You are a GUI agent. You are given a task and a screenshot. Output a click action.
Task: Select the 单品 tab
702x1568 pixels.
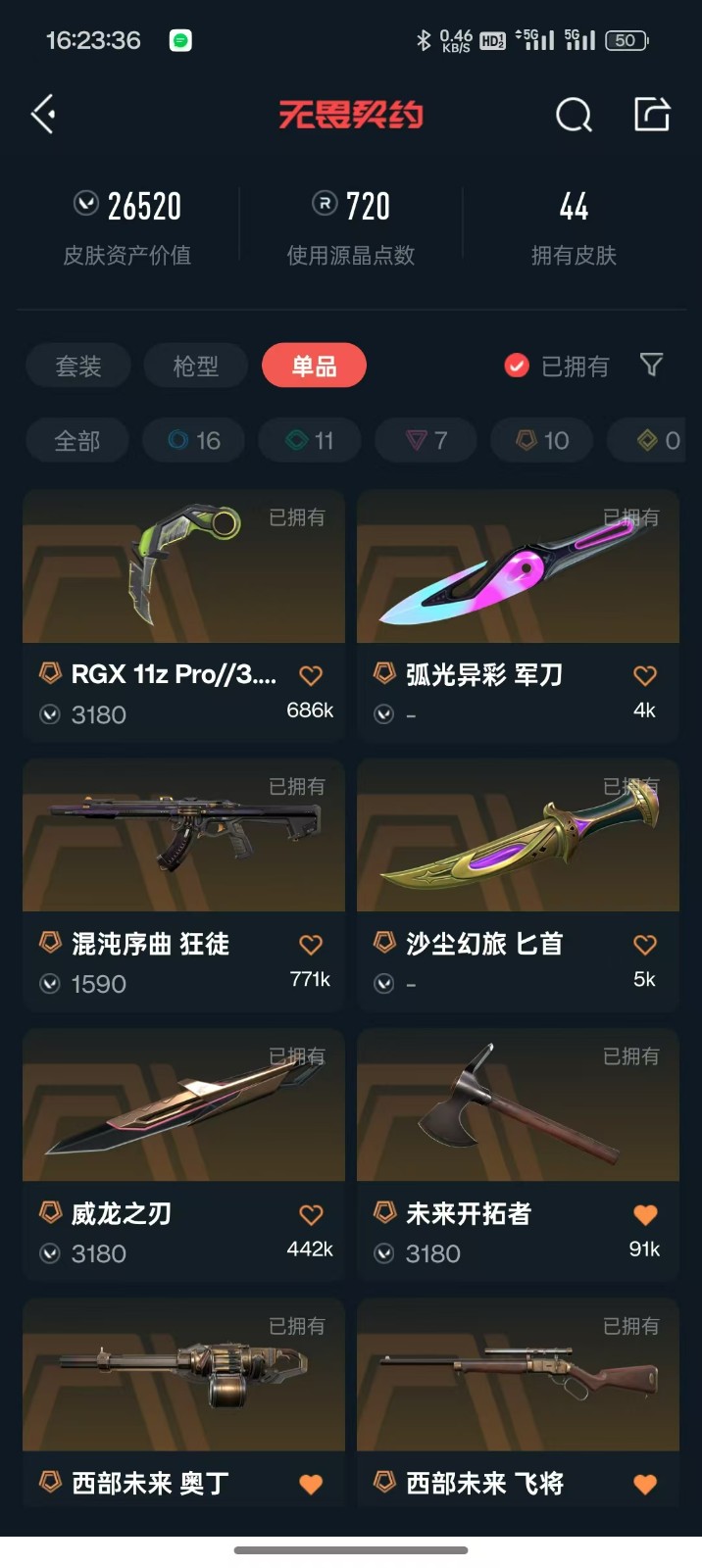314,367
